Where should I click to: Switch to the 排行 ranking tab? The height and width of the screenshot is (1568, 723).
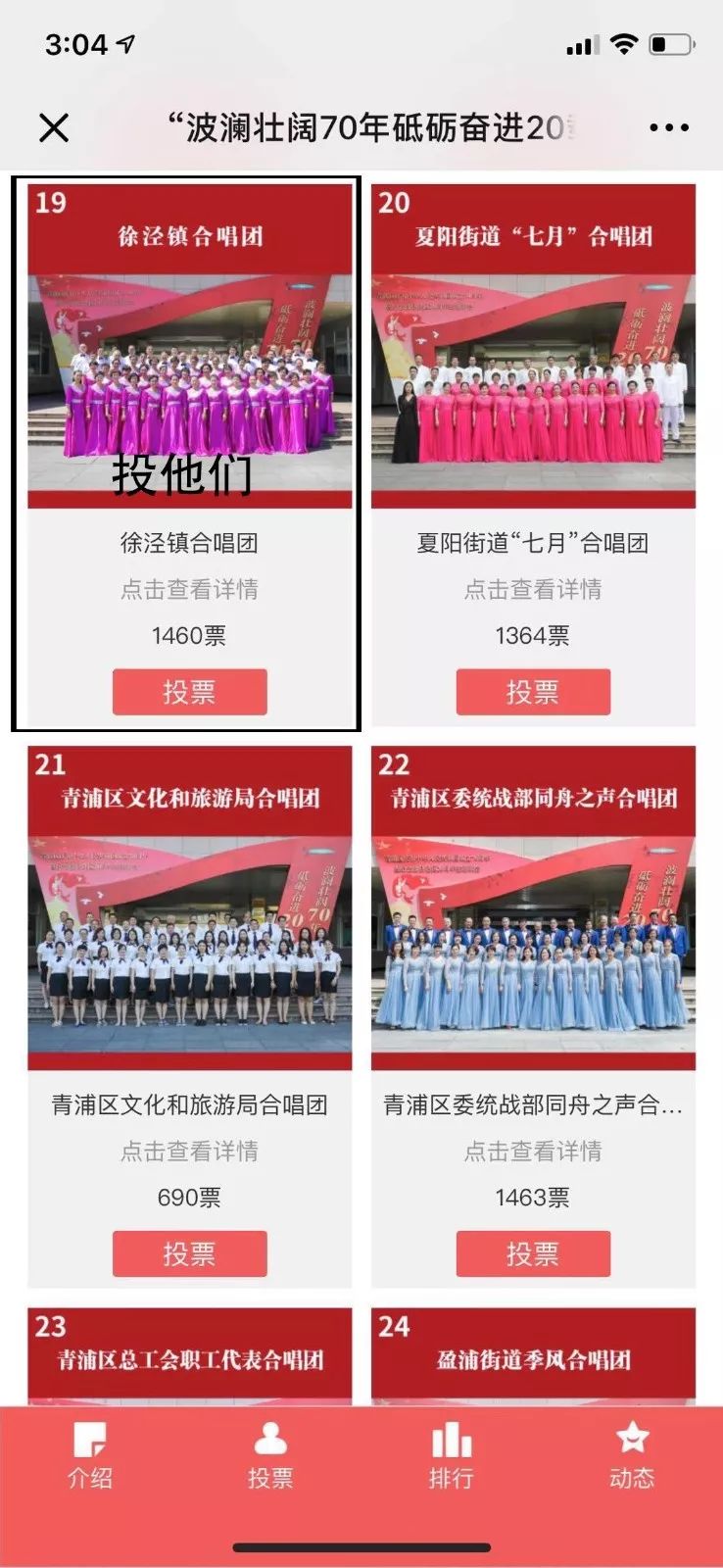tap(451, 1457)
